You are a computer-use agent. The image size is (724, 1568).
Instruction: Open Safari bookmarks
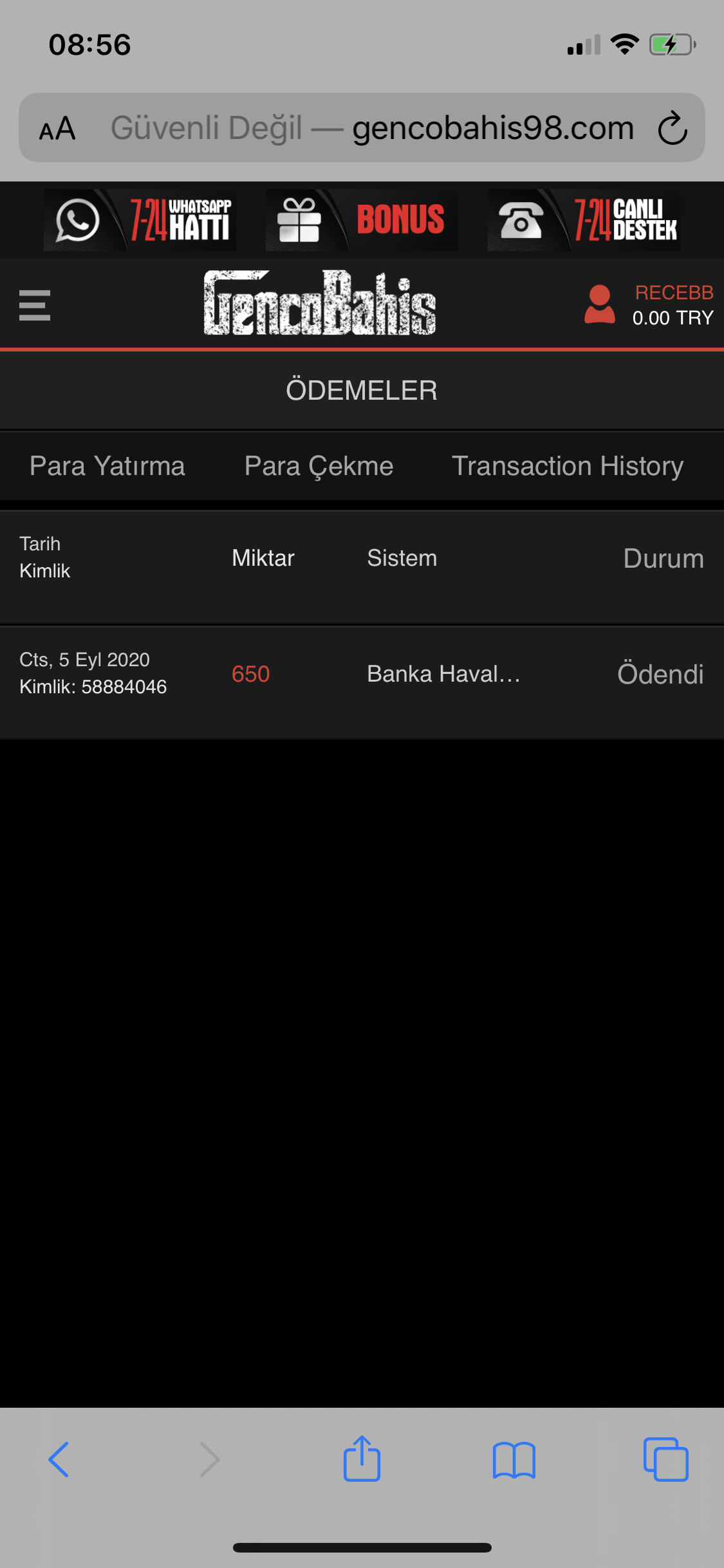tap(514, 1460)
